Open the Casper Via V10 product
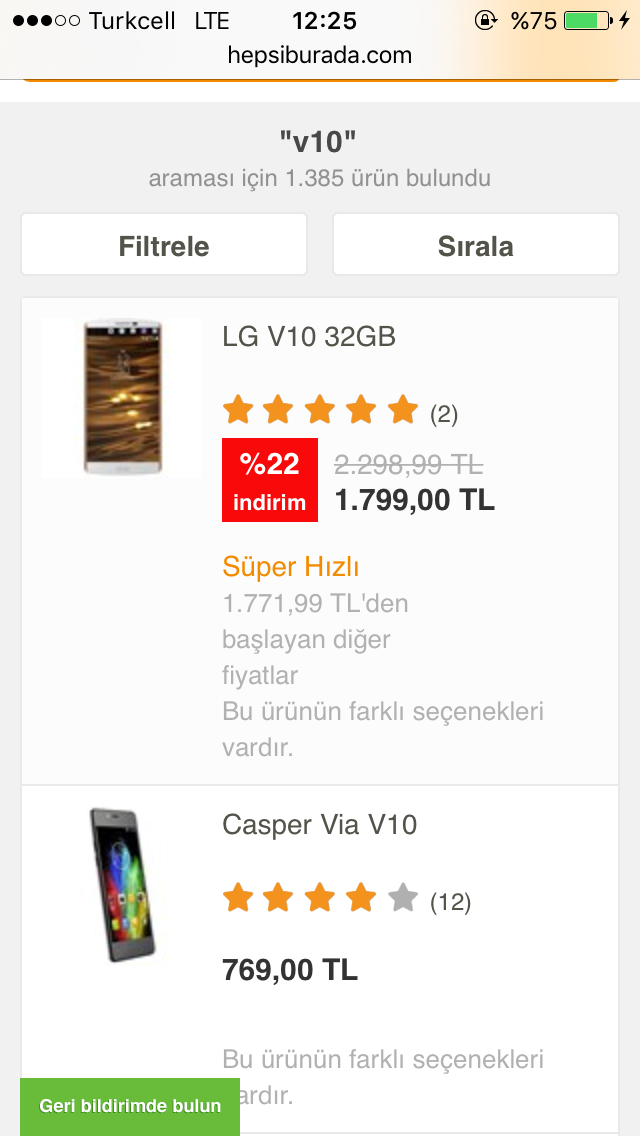Image resolution: width=640 pixels, height=1136 pixels. (x=319, y=825)
